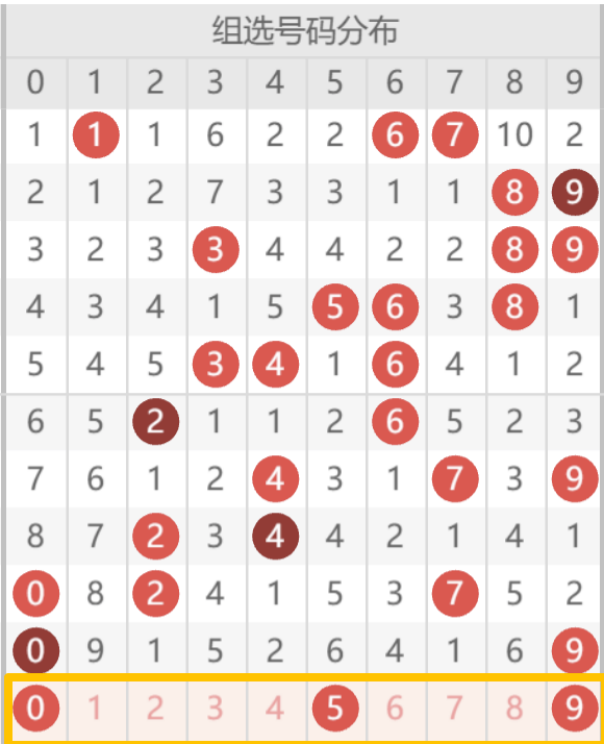This screenshot has height=744, width=604.
Task: Select faded number 1 in the selection row
Action: pos(95,709)
